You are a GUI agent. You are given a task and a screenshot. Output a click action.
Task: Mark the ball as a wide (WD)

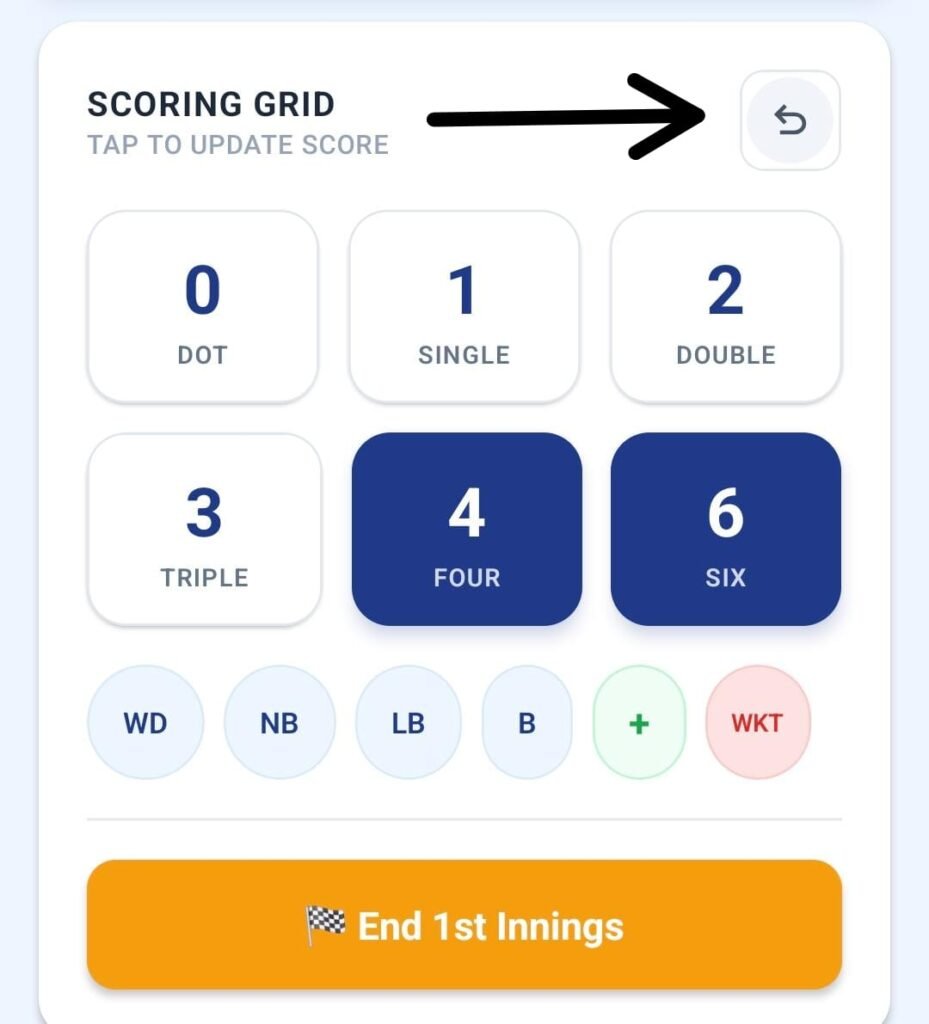pos(146,722)
